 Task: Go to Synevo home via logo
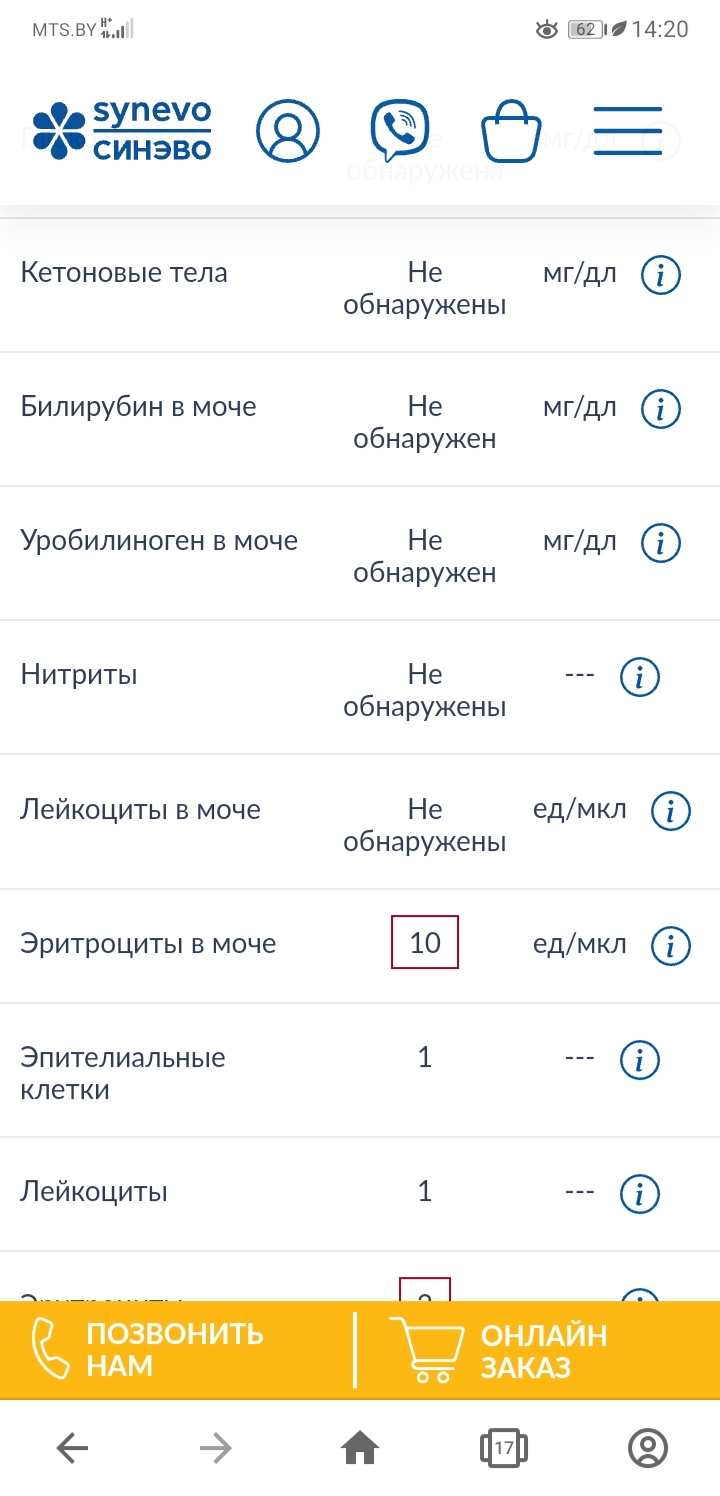tap(122, 131)
